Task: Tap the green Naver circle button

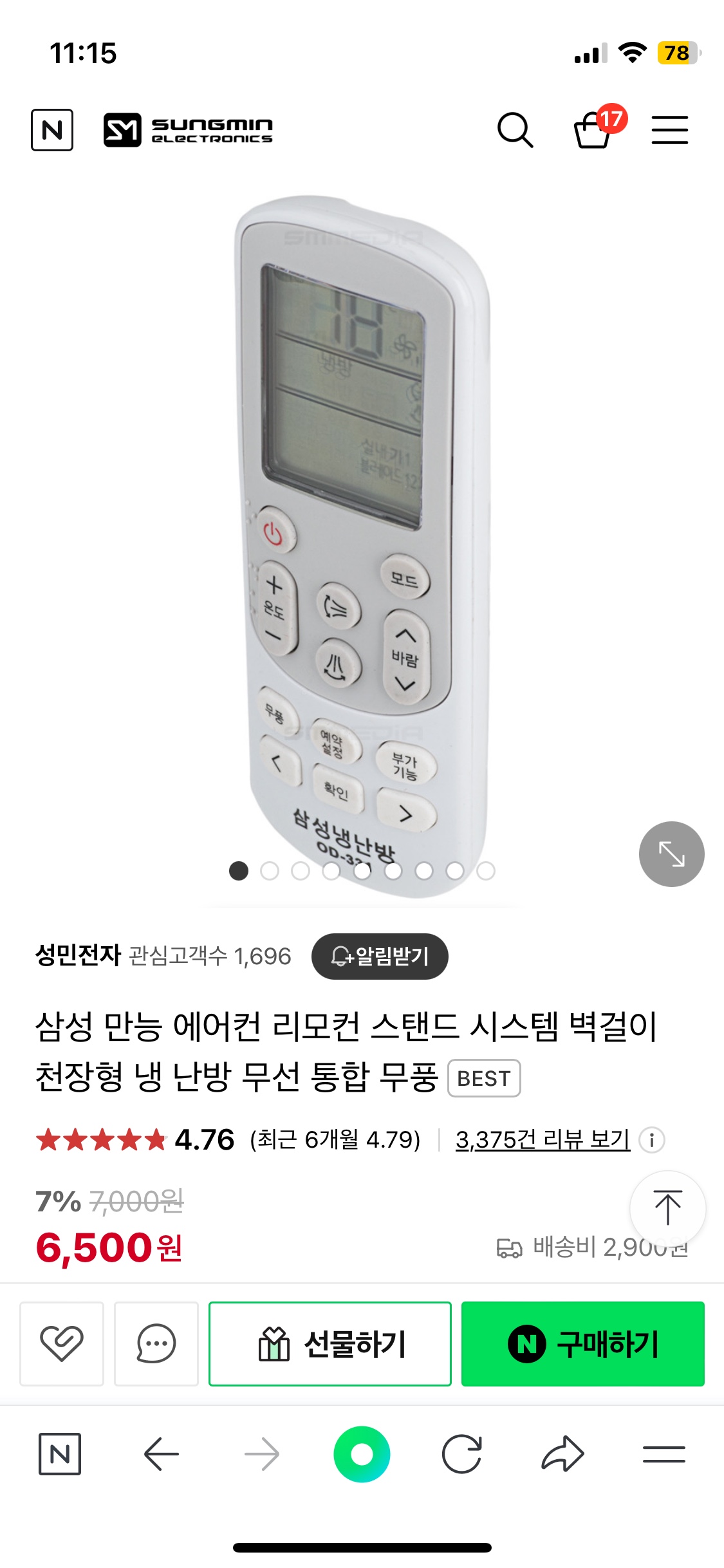Action: click(362, 1454)
